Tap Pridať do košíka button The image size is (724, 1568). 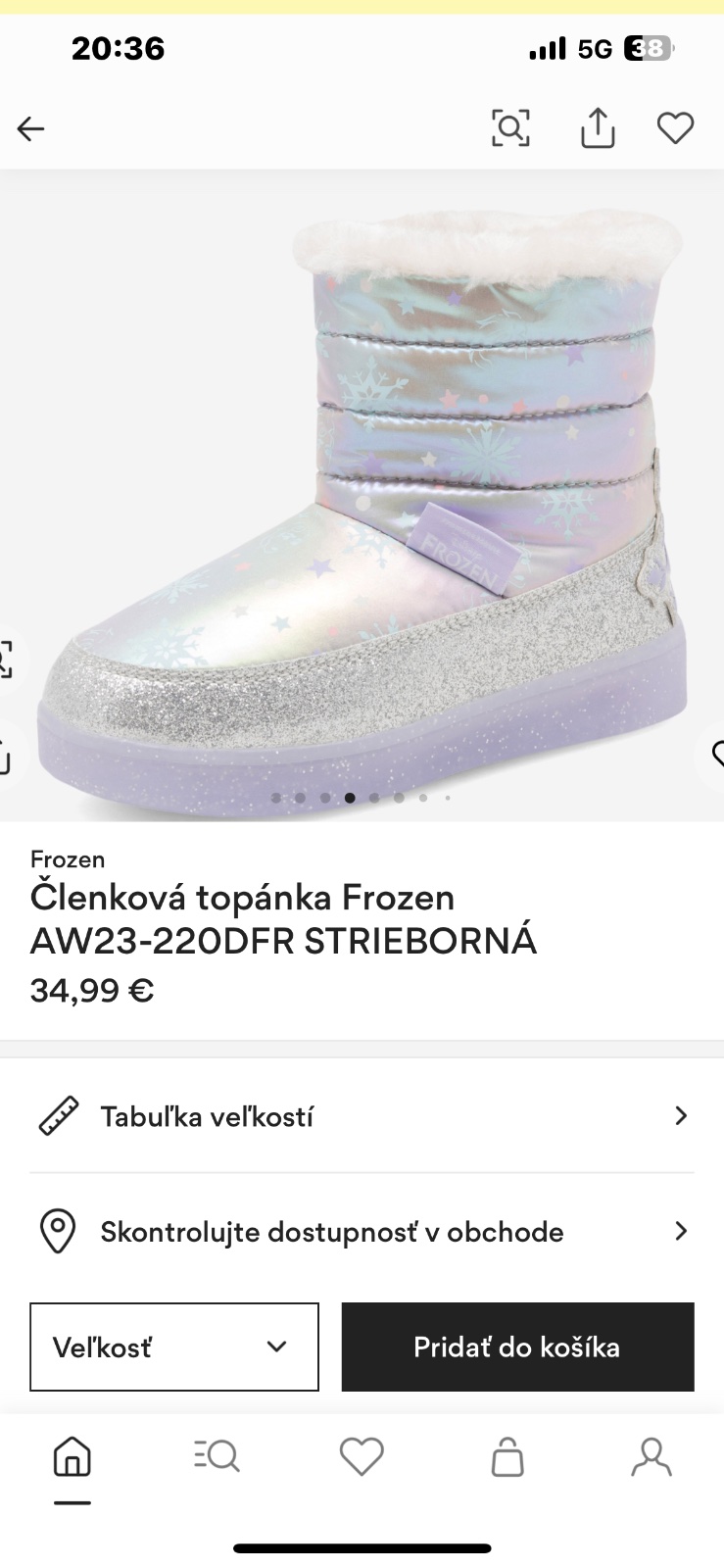tap(517, 1347)
